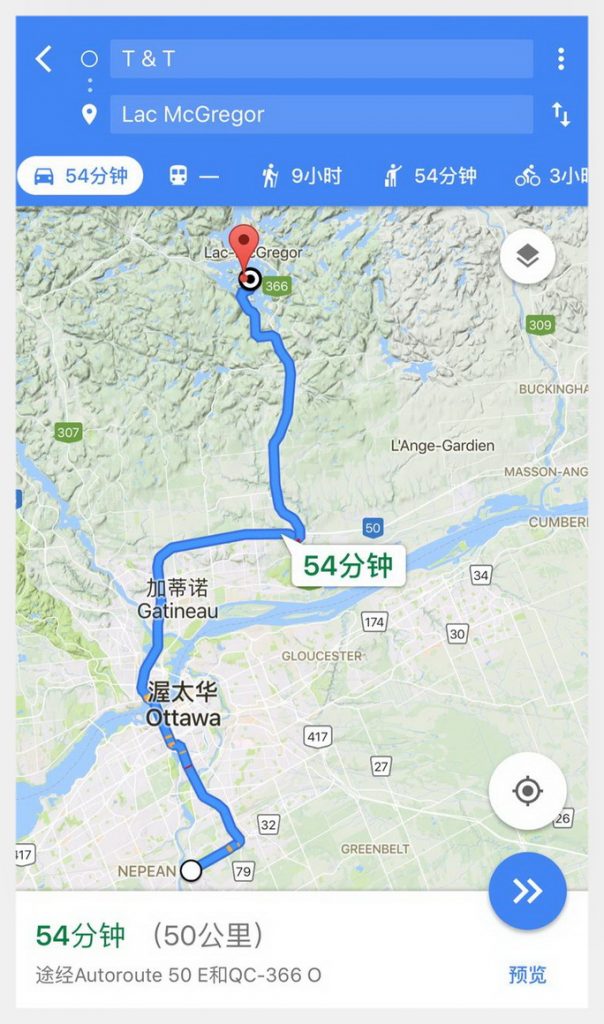The image size is (604, 1024).
Task: Start navigation with the blue arrow button
Action: [527, 891]
